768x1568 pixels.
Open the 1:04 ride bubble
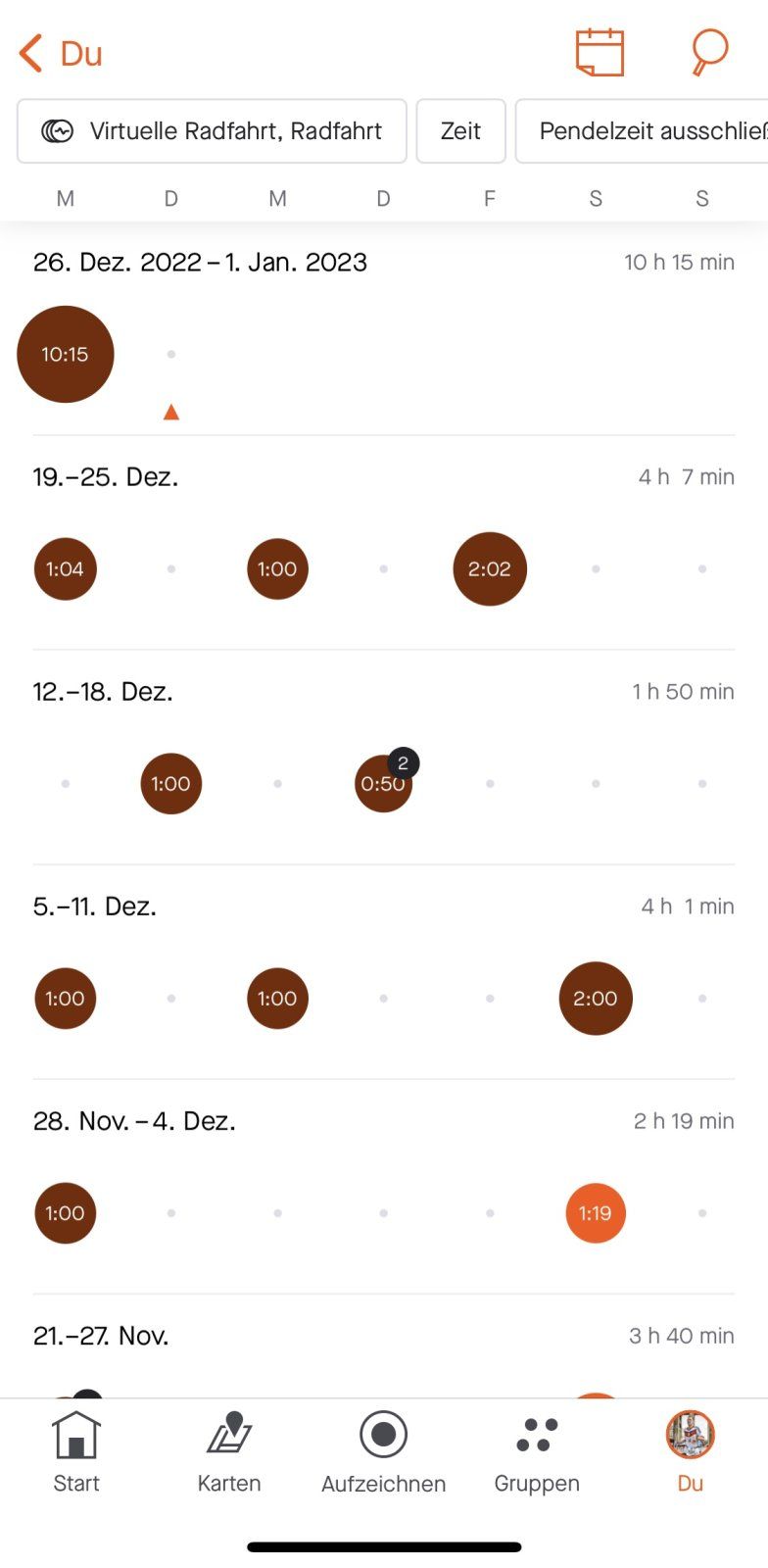[x=66, y=569]
